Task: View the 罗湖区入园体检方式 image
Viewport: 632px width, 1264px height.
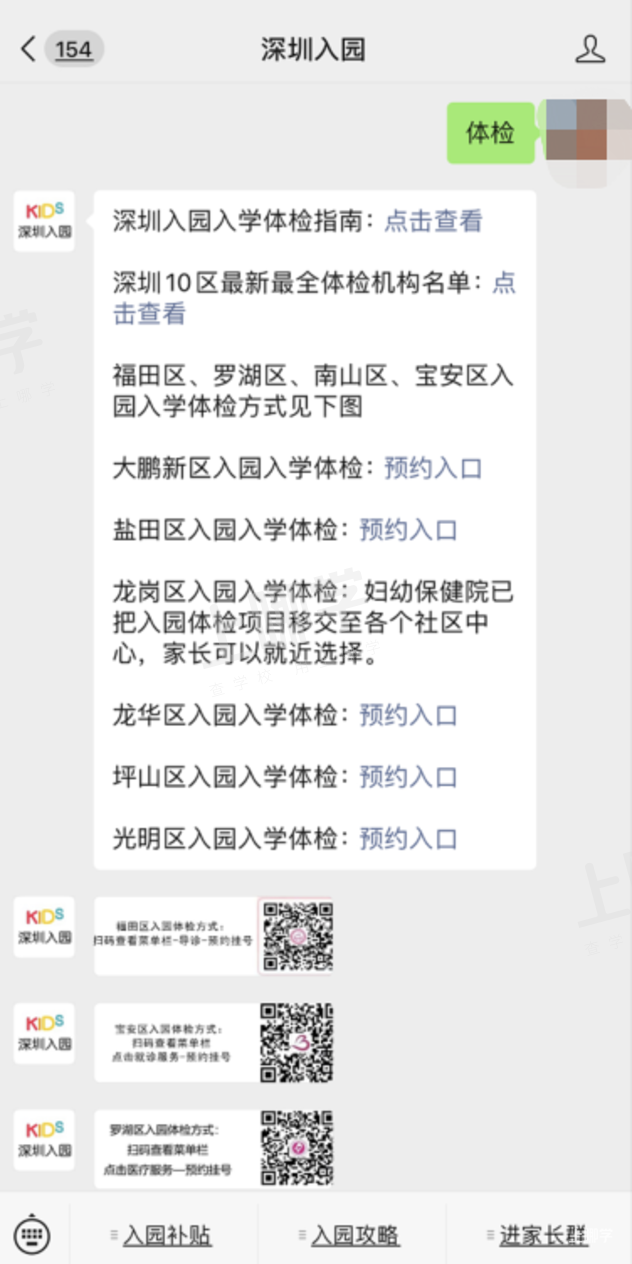Action: [214, 1149]
